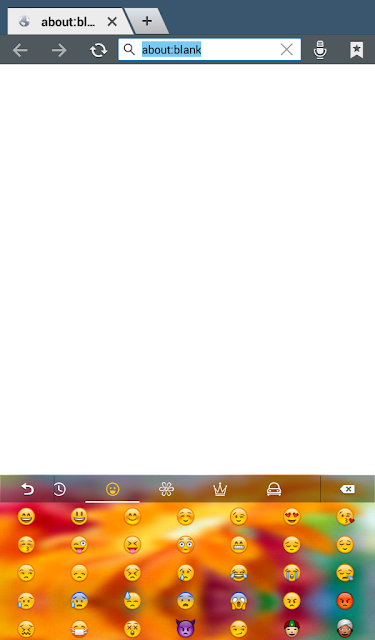Insert the tears of joy emoji

[x=239, y=573]
